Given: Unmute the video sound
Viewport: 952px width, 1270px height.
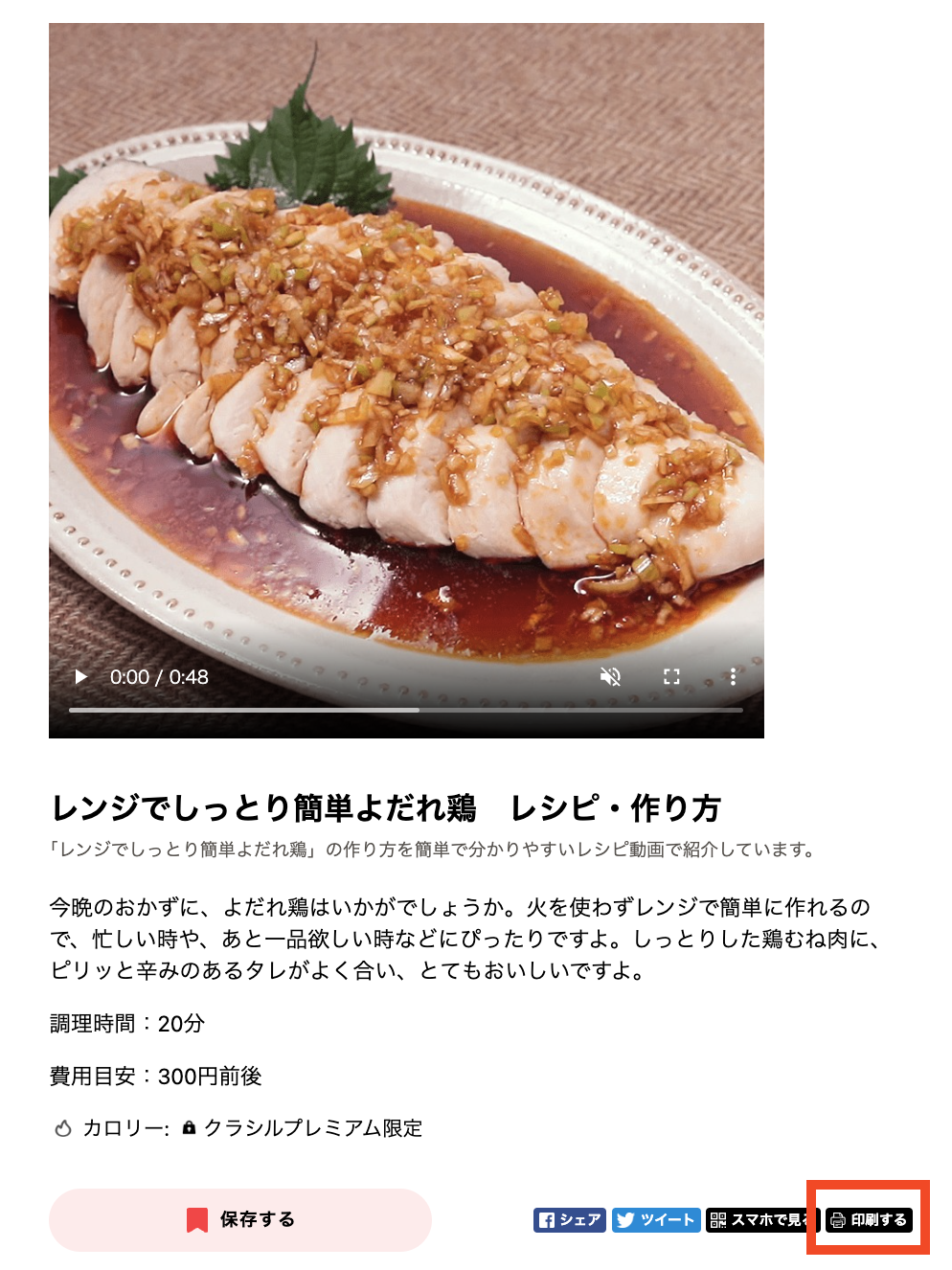Looking at the screenshot, I should pyautogui.click(x=610, y=677).
